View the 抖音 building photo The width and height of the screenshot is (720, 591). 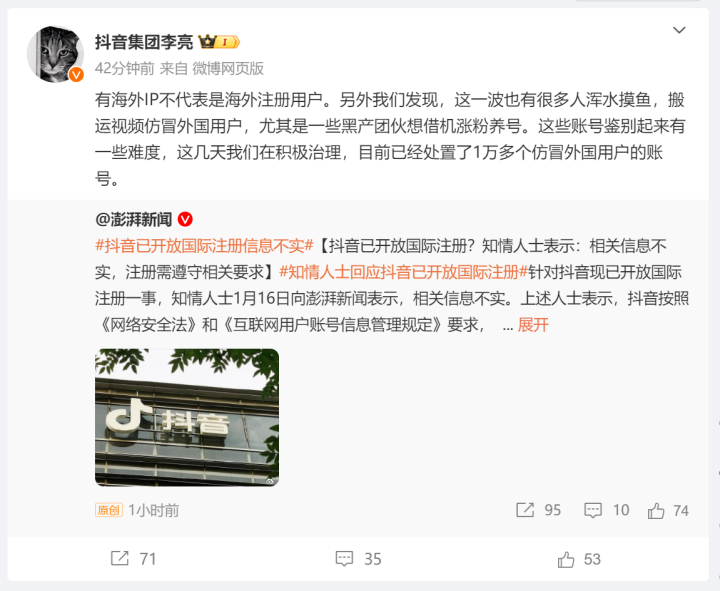[x=187, y=417]
